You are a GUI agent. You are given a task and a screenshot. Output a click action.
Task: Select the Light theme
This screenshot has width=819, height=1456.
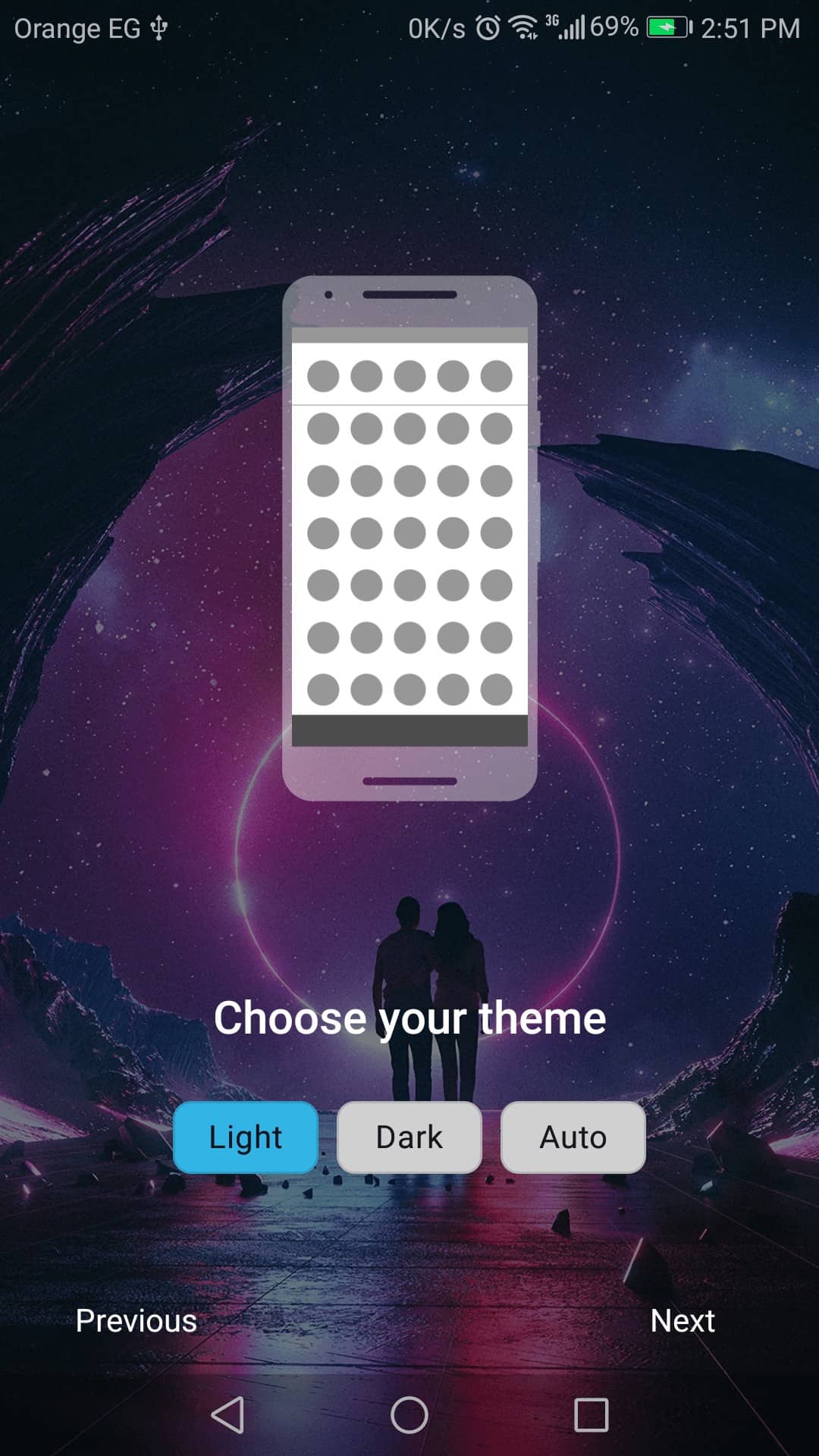(x=245, y=1137)
